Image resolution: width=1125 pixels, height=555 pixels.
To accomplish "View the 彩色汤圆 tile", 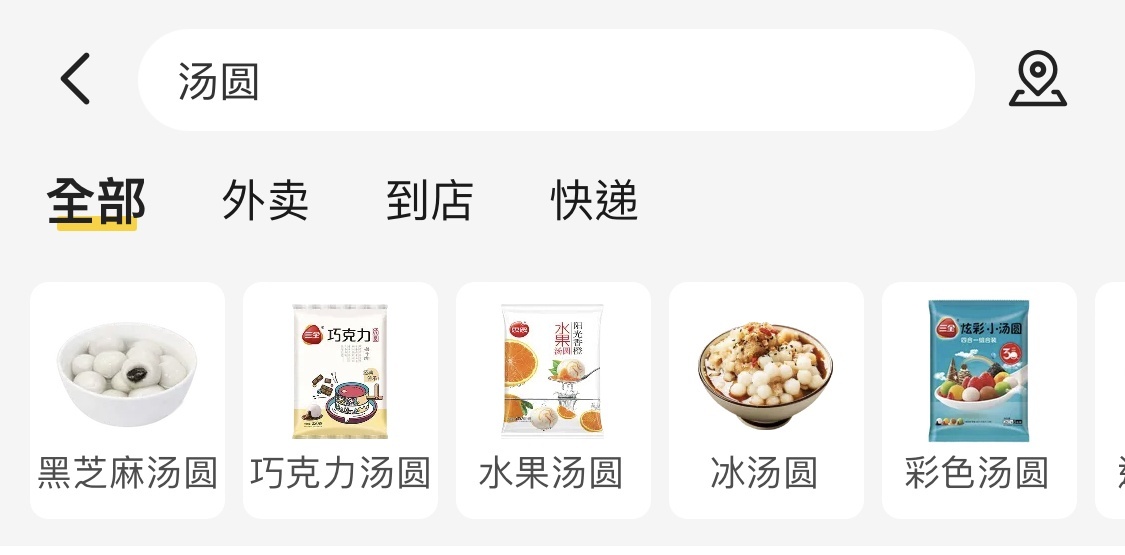I will click(x=979, y=400).
